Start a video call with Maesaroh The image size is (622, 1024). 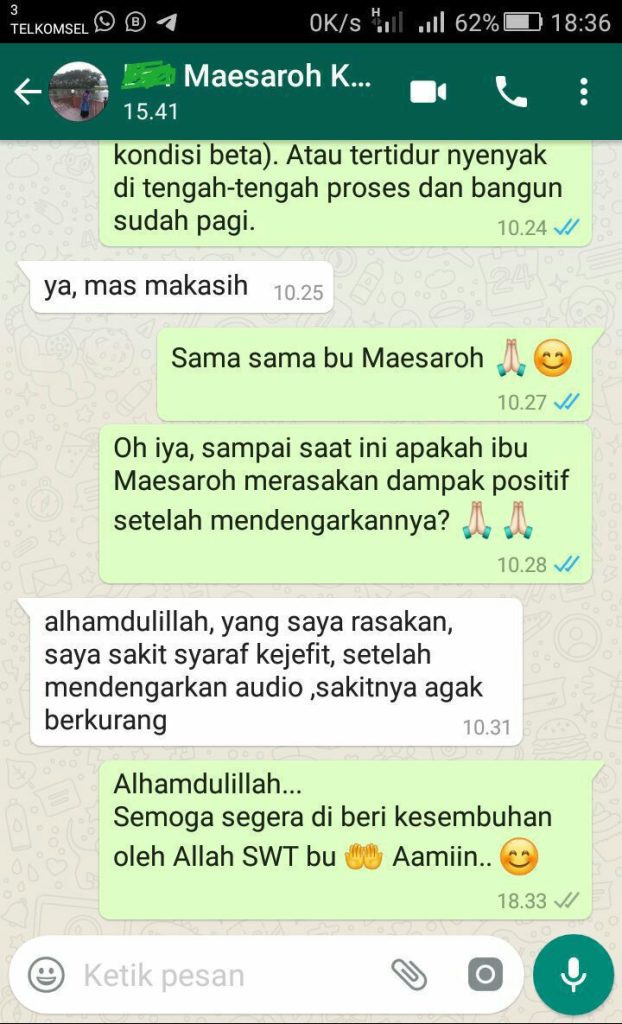click(x=428, y=92)
